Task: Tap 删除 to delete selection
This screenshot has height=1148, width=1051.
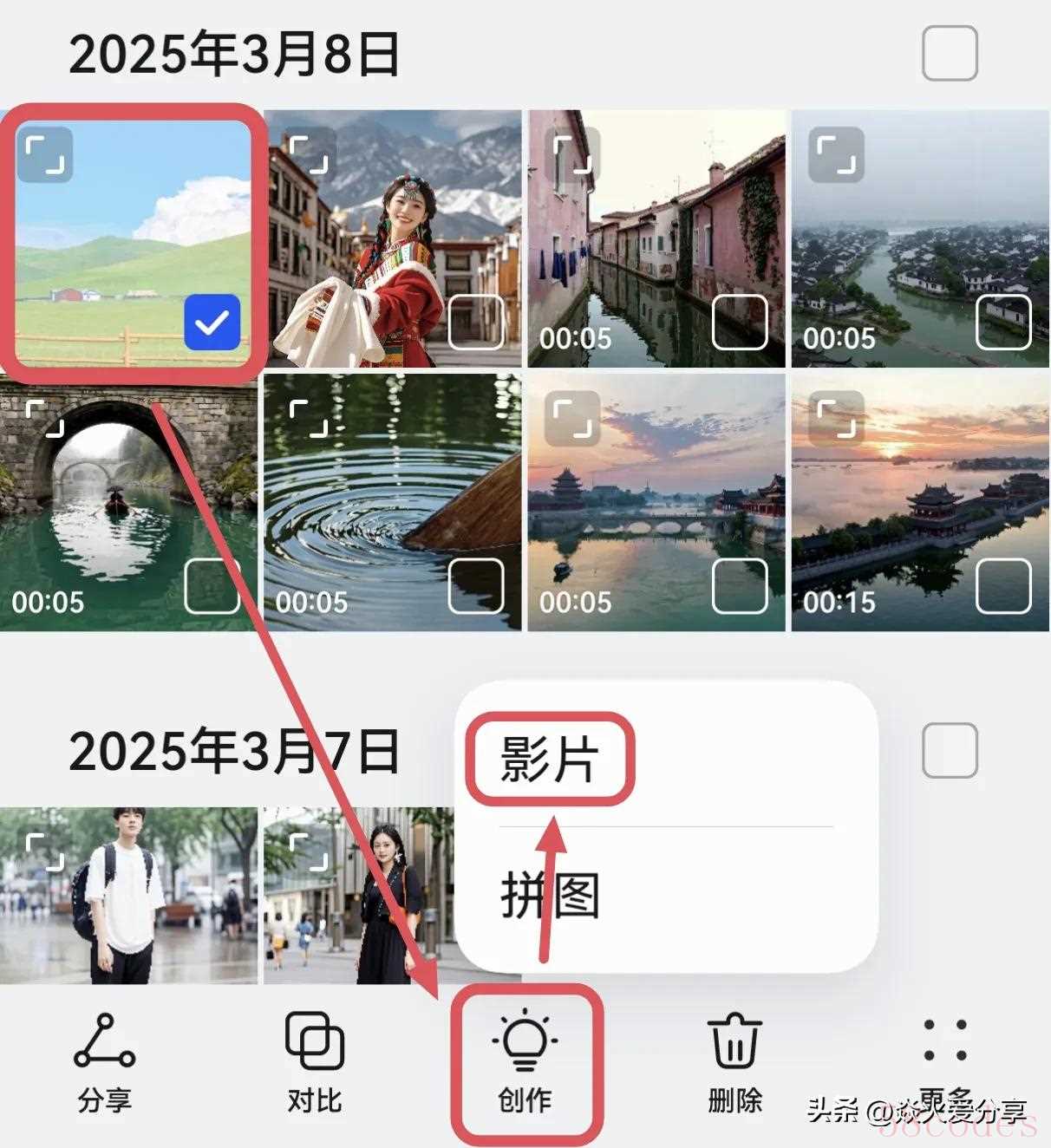Action: point(735,1063)
